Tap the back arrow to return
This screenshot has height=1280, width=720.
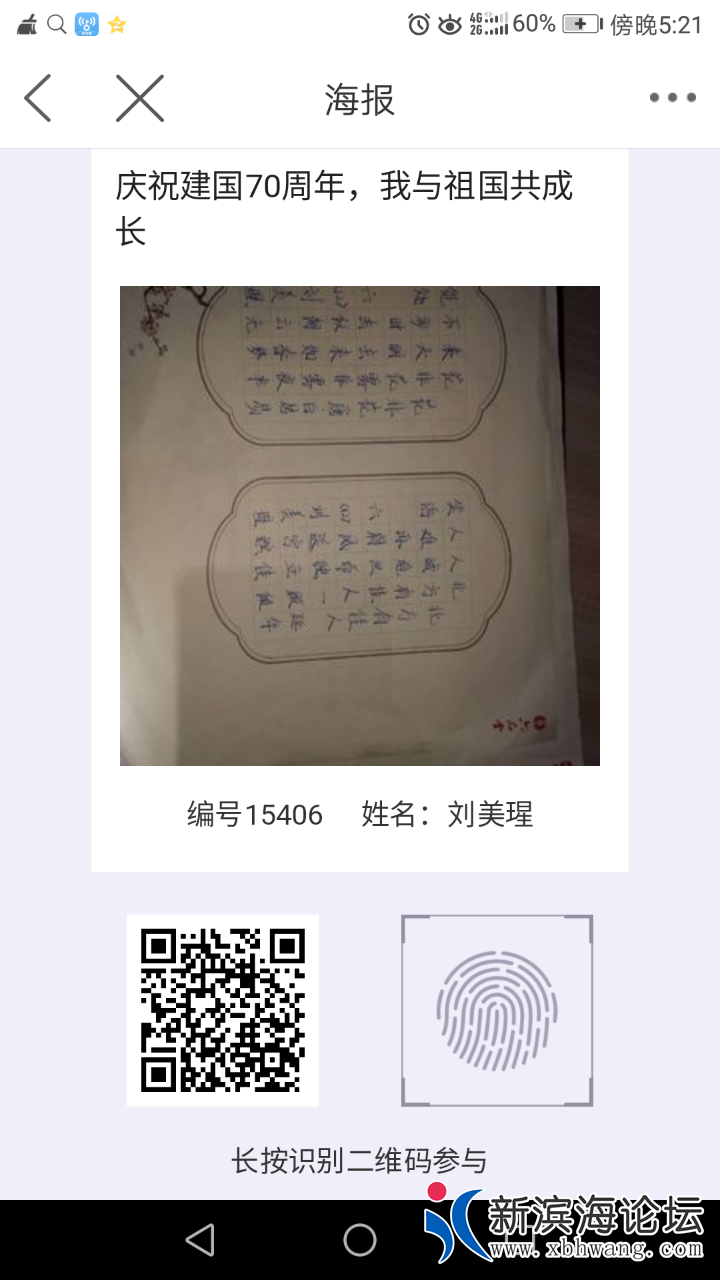coord(37,97)
